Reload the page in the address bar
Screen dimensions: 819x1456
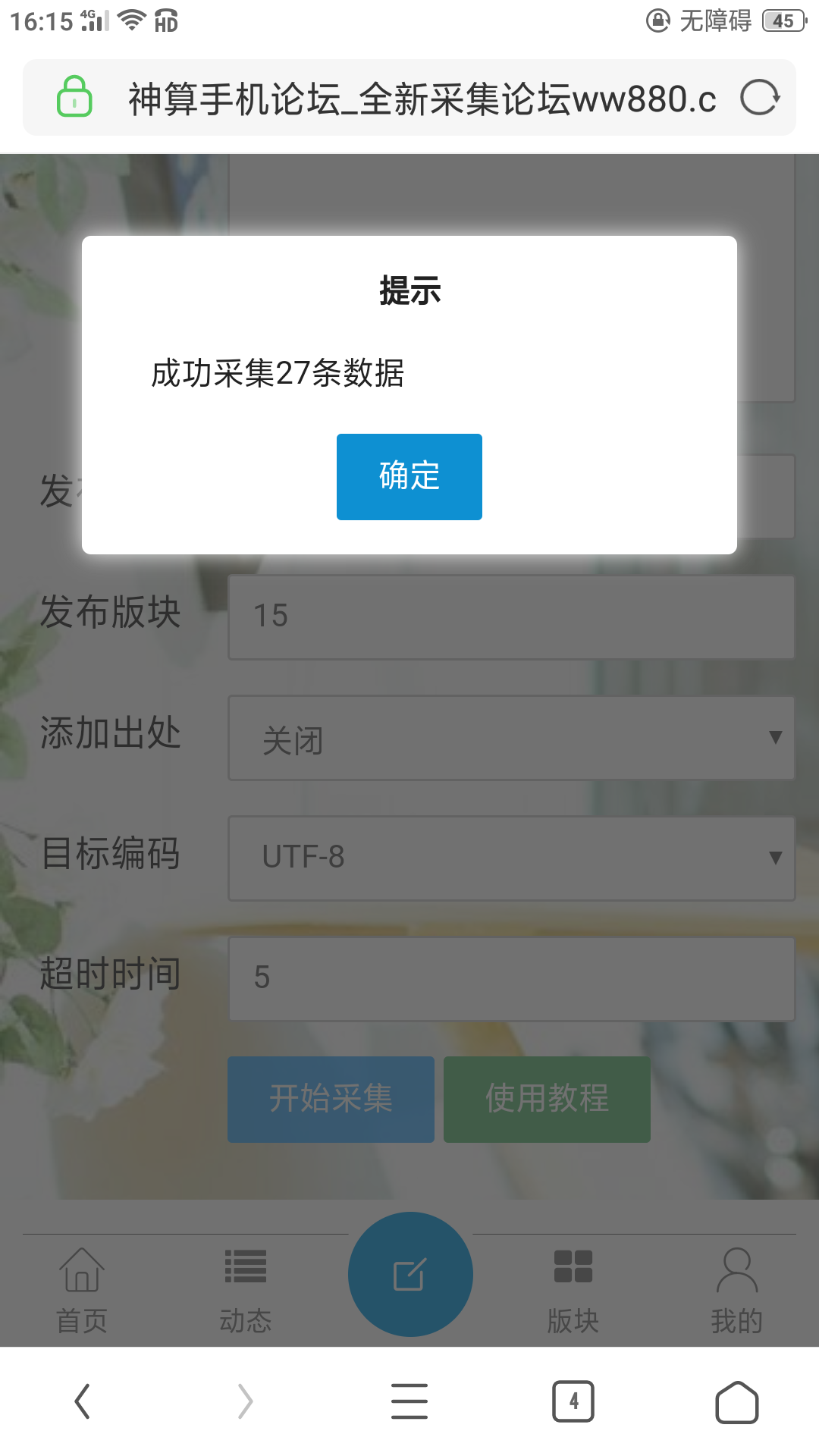pos(759,98)
